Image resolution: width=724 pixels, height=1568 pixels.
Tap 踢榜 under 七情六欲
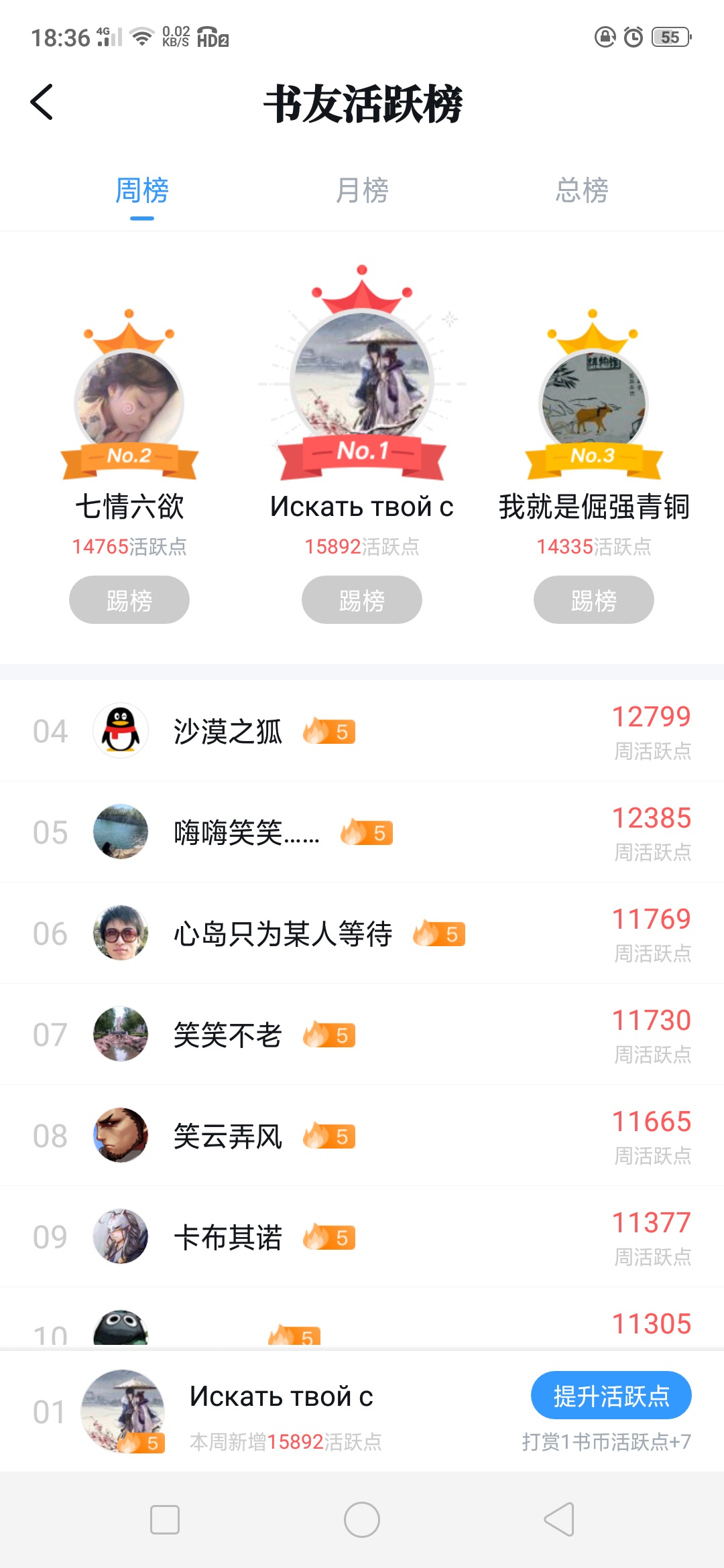(129, 600)
